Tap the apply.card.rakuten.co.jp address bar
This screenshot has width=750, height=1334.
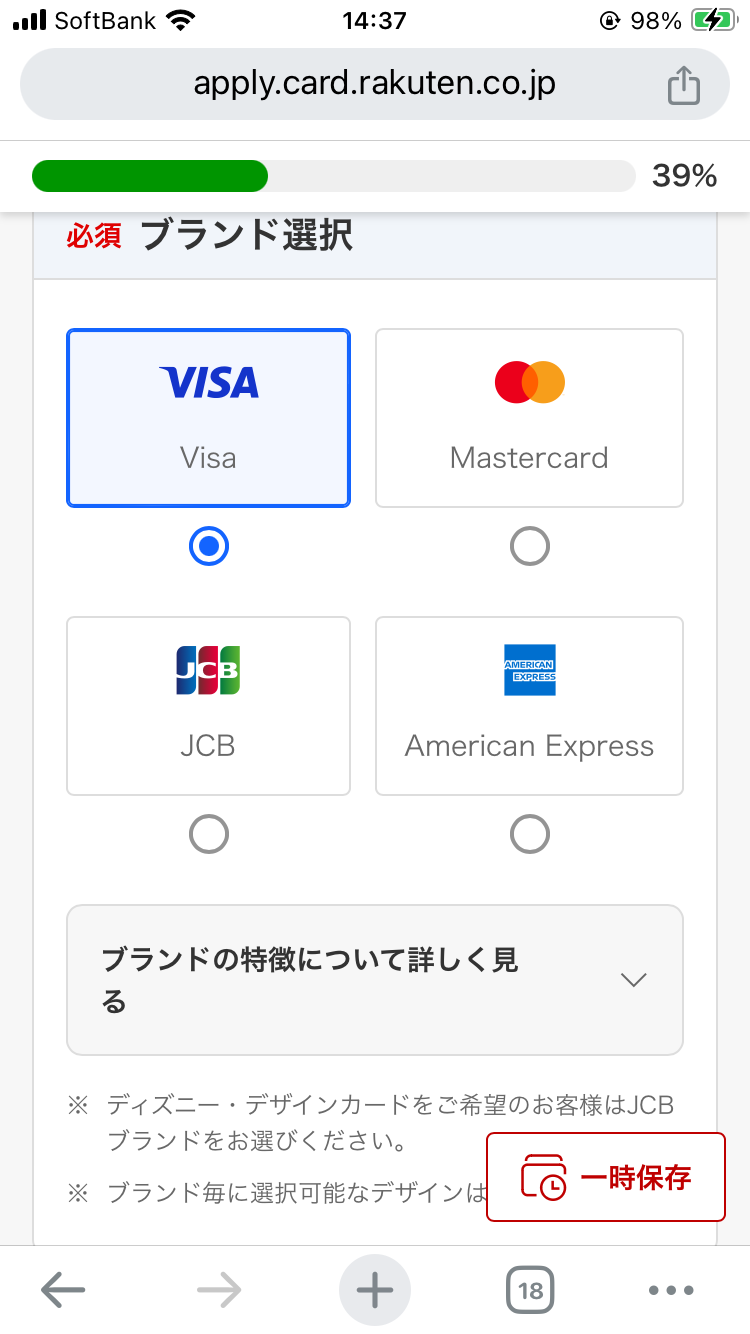(x=374, y=84)
